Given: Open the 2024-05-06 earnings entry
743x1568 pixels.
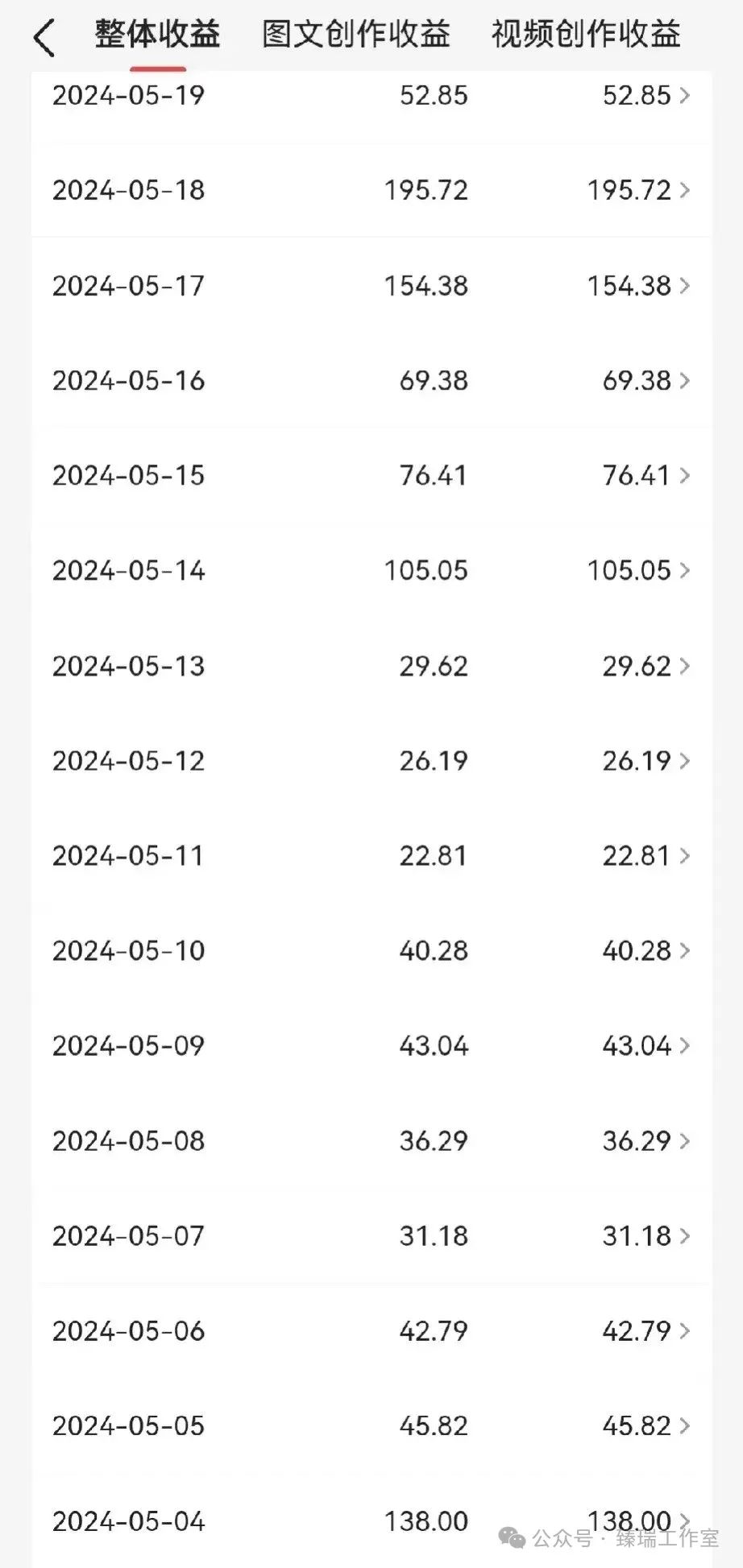Looking at the screenshot, I should pyautogui.click(x=371, y=1331).
